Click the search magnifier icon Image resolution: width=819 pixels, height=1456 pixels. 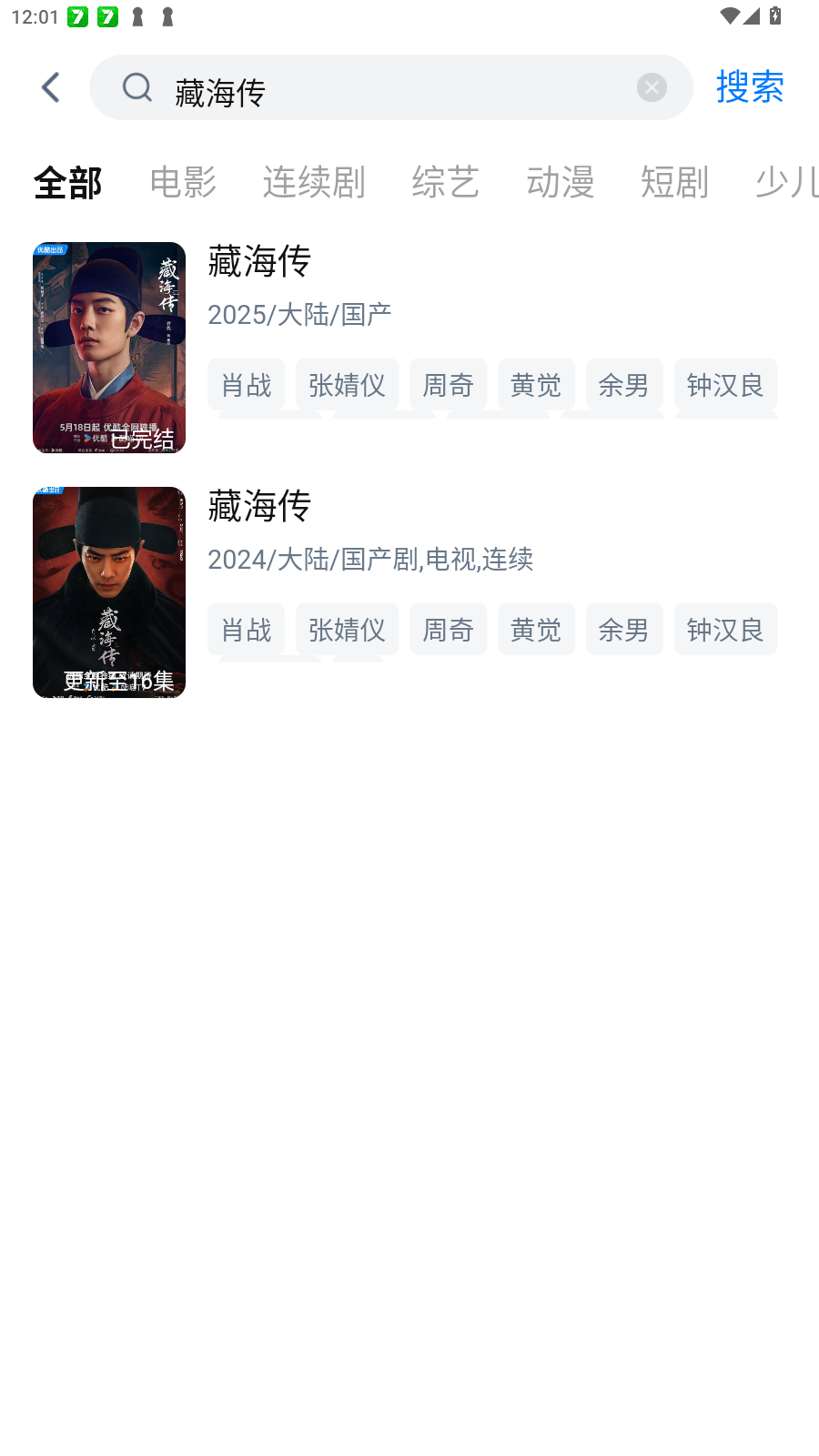(x=136, y=86)
